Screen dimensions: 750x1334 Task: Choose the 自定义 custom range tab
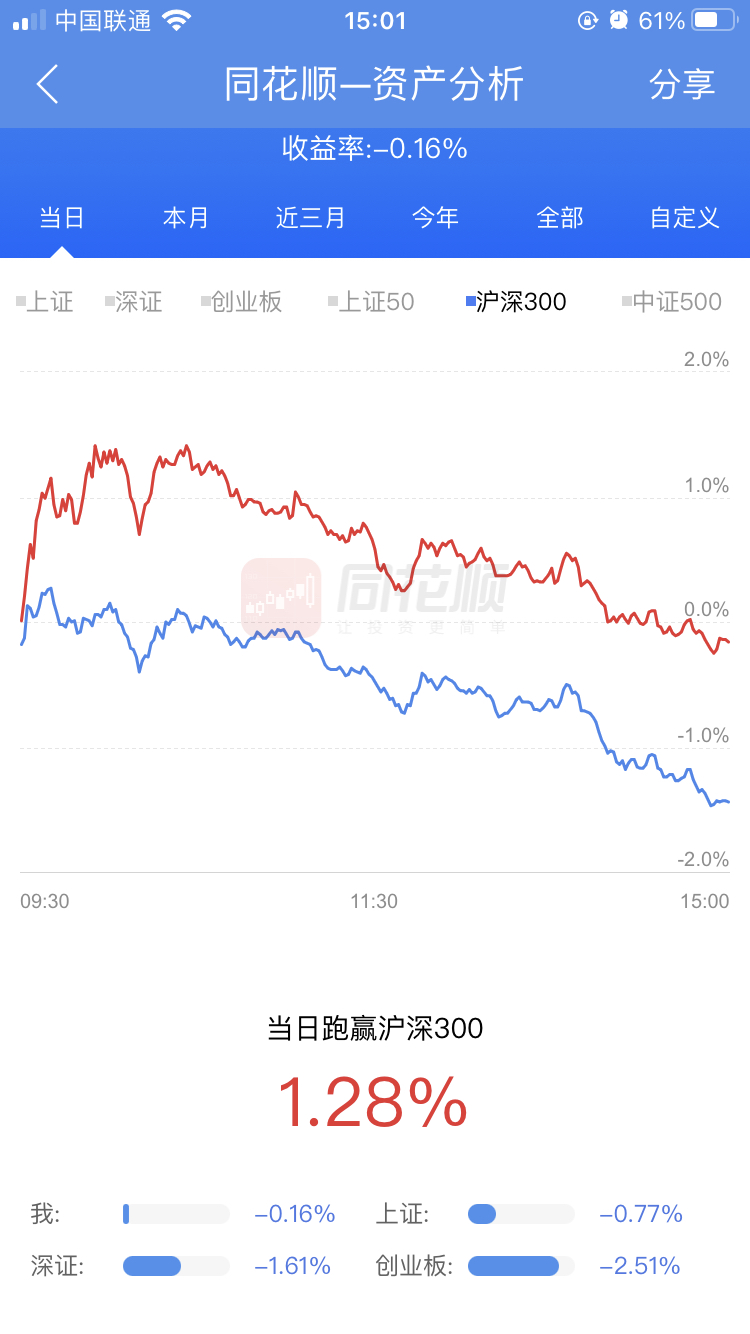pyautogui.click(x=684, y=217)
